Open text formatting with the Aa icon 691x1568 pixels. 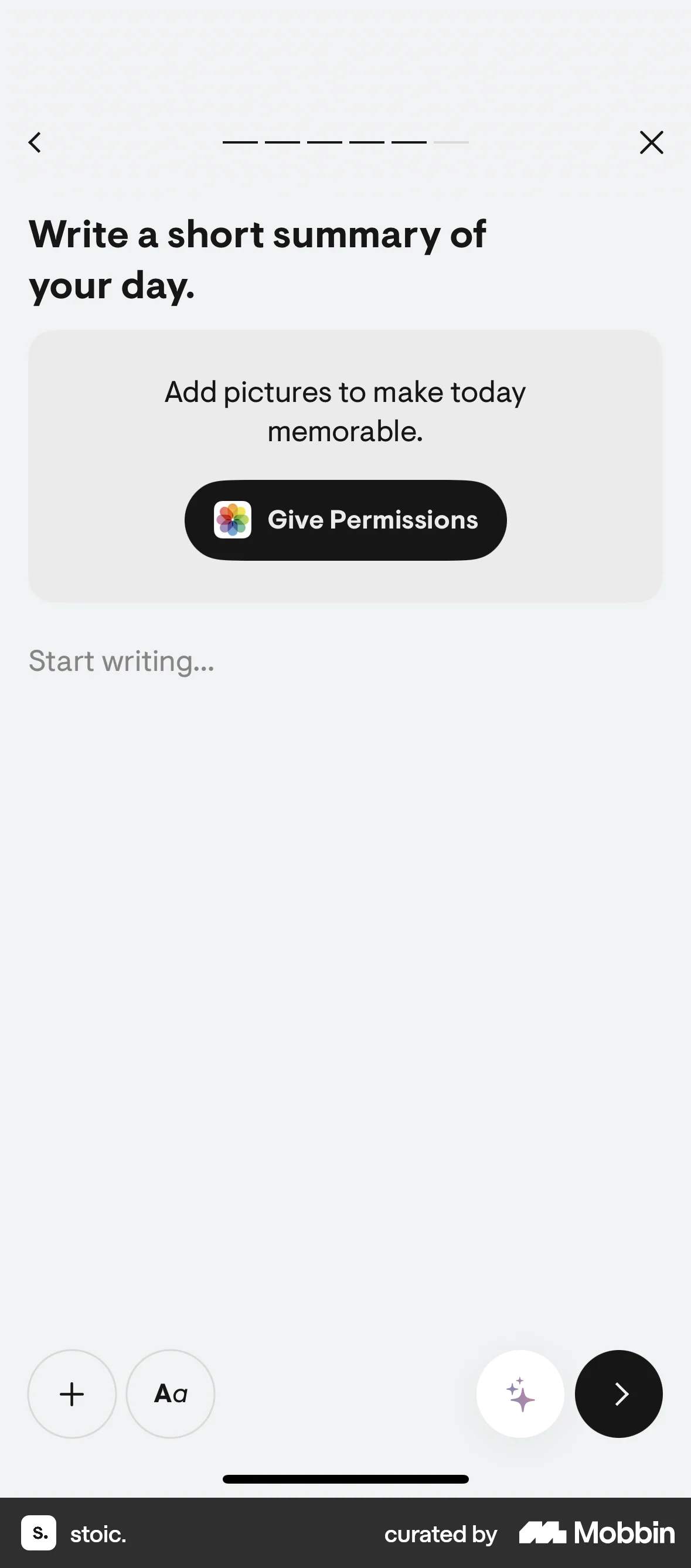[171, 1394]
